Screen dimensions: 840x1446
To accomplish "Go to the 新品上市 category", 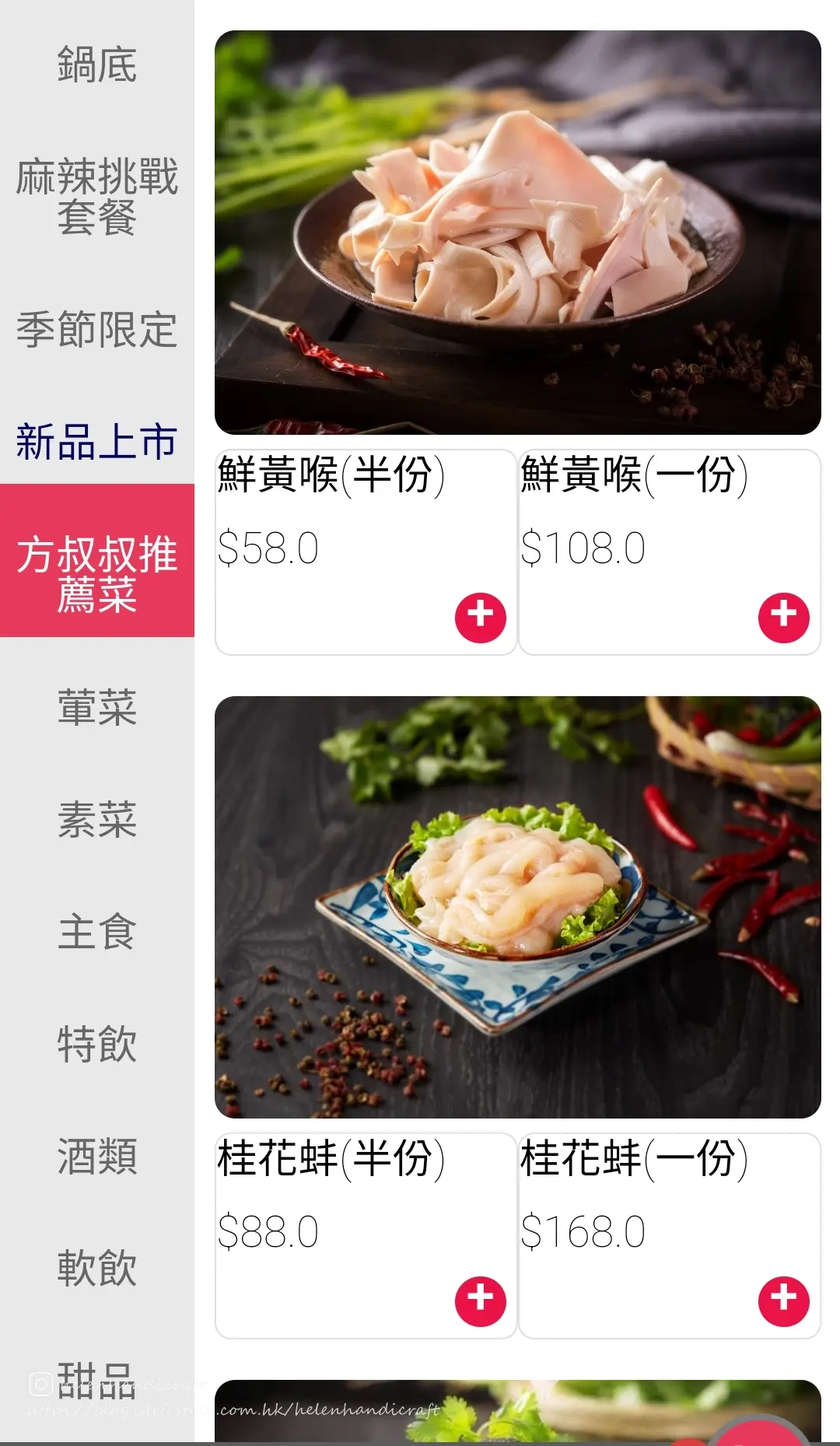I will (x=96, y=442).
